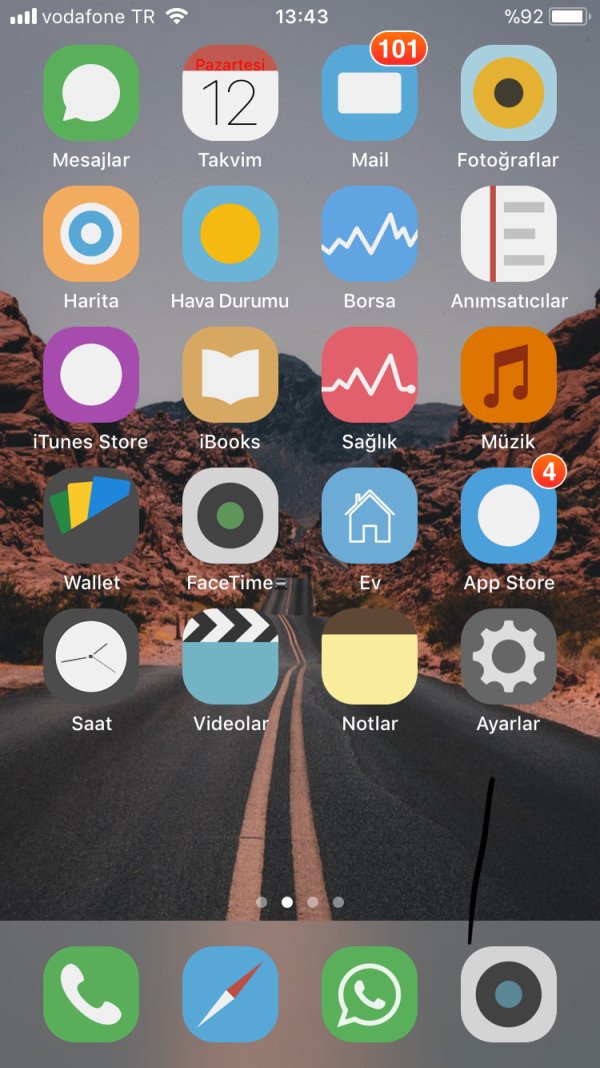Launch Safari browser from the dock
The height and width of the screenshot is (1068, 600).
point(230,995)
